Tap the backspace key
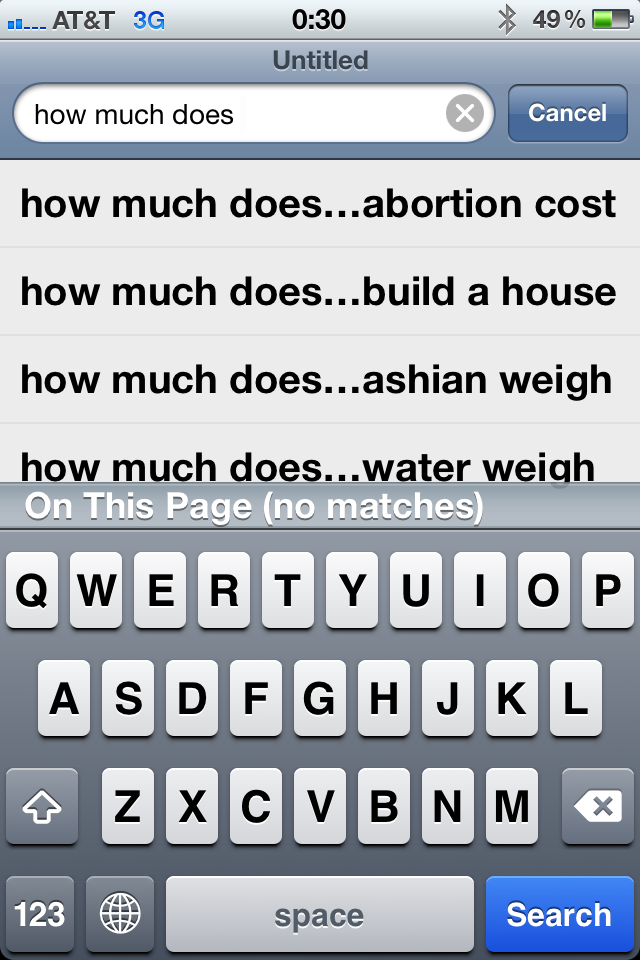Image resolution: width=640 pixels, height=960 pixels. click(x=598, y=806)
